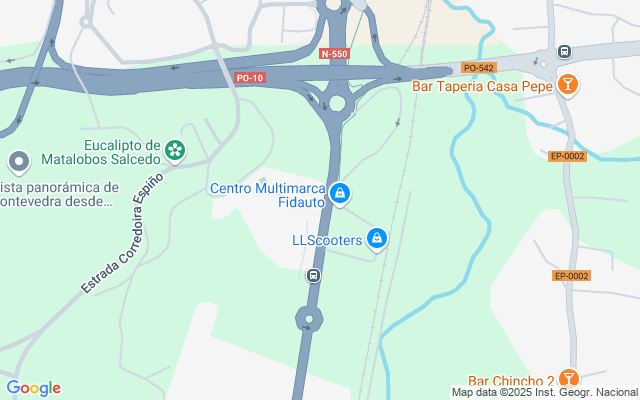Screen dimensions: 640x400
Task: Tap the bus stop near PO-542 roundabout
Action: pyautogui.click(x=564, y=52)
